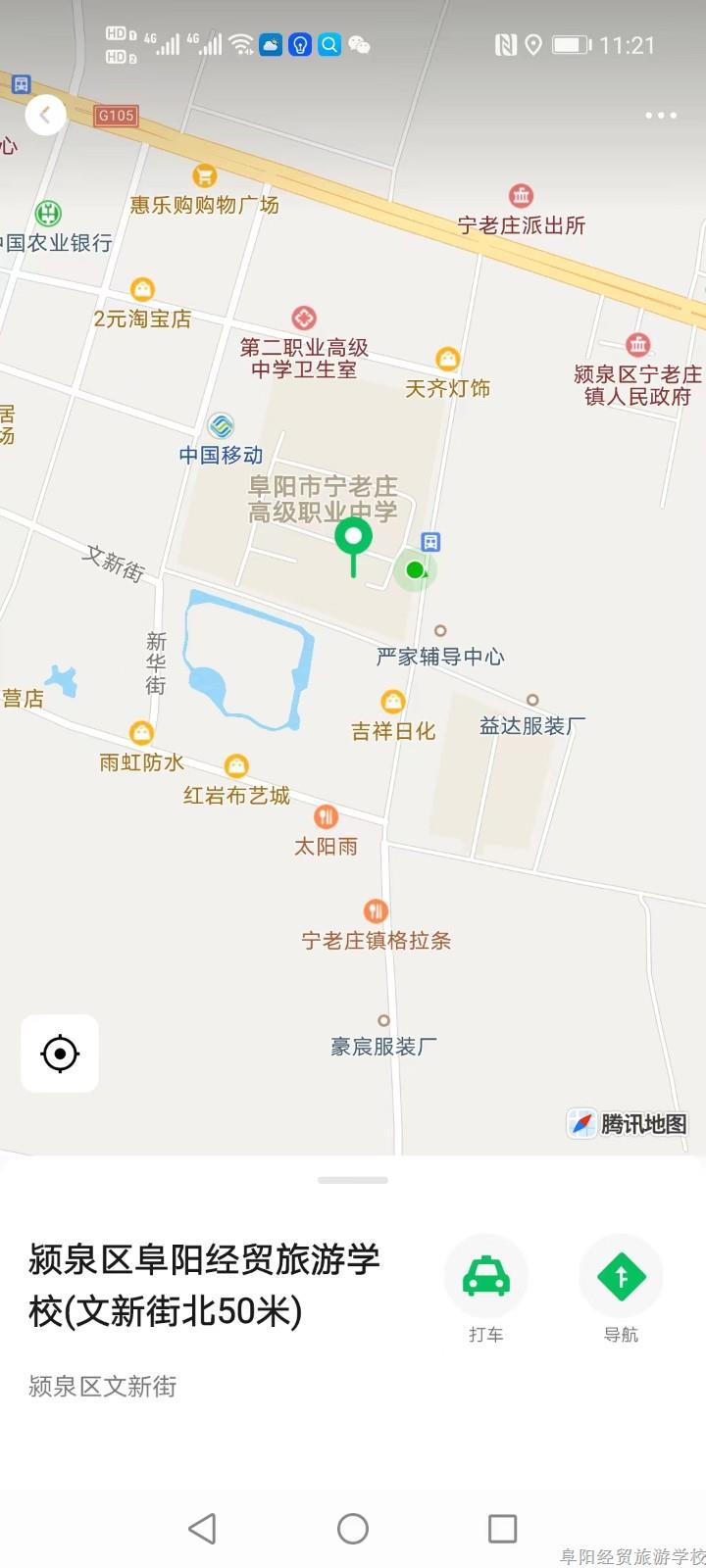This screenshot has width=706, height=1568.
Task: Tap the 吉祥日化 shop marker
Action: [x=393, y=702]
